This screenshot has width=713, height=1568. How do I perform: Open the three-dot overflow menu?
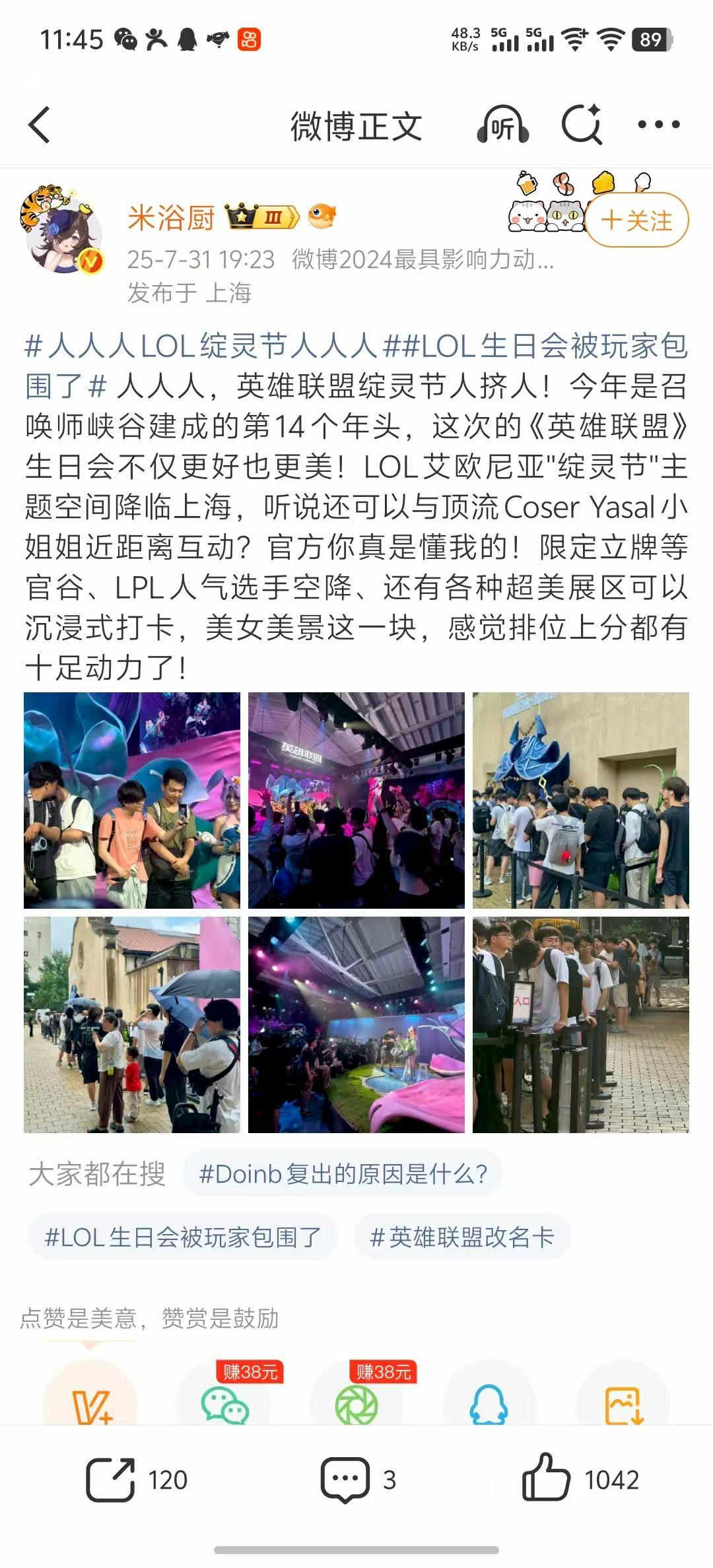click(658, 125)
